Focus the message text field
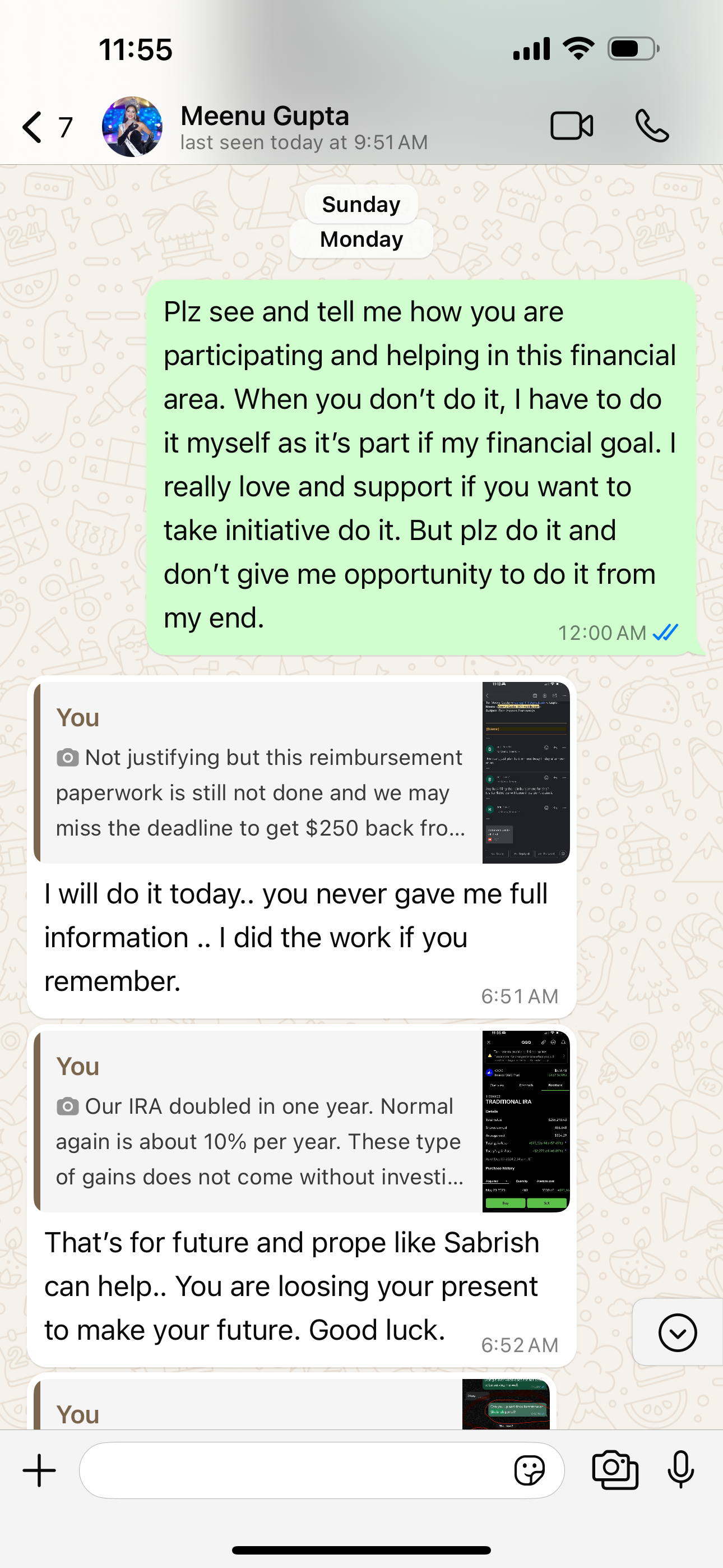723x1568 pixels. (292, 1470)
